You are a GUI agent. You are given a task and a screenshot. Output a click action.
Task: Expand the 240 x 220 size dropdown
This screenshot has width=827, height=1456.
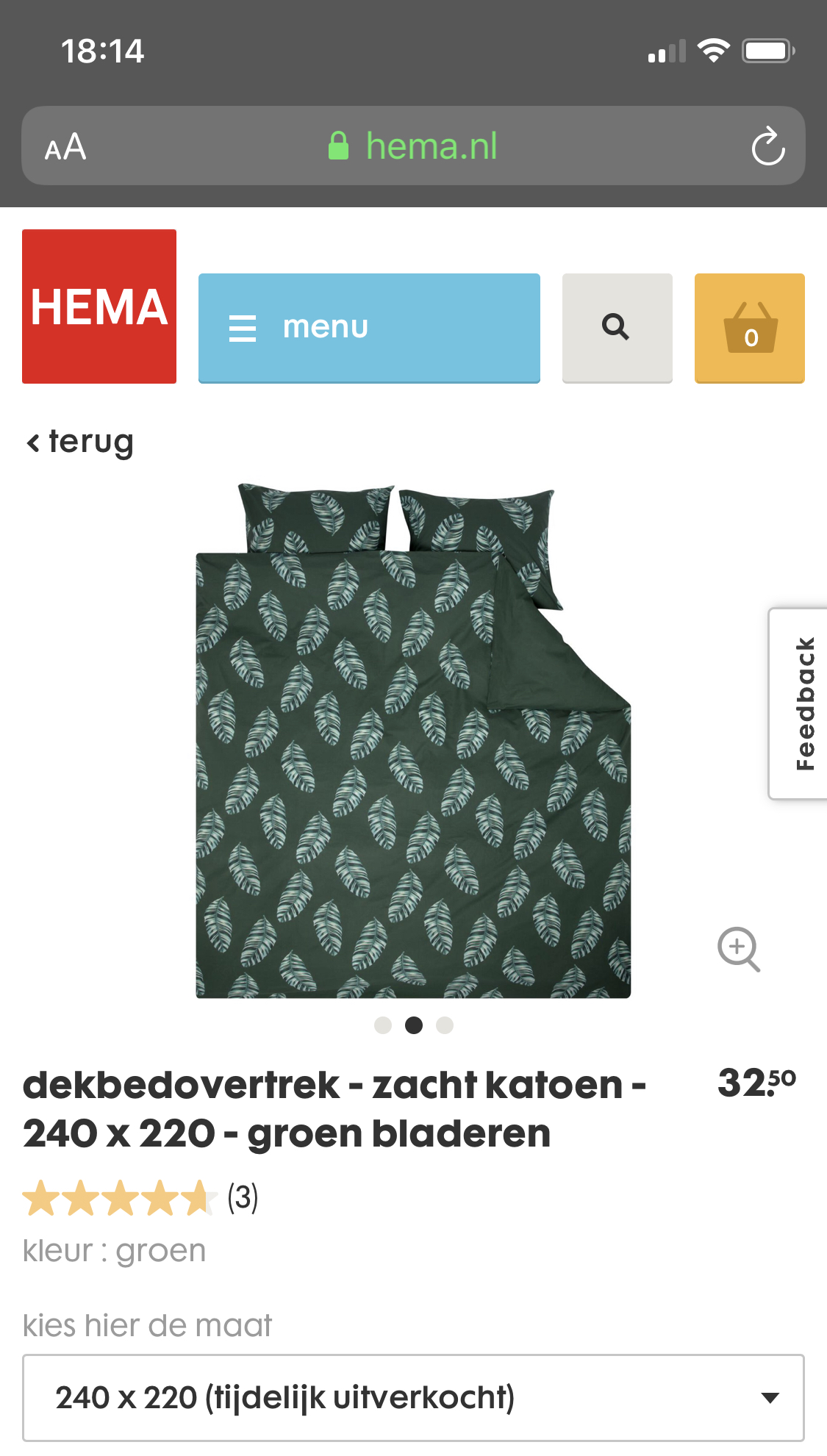[413, 1397]
